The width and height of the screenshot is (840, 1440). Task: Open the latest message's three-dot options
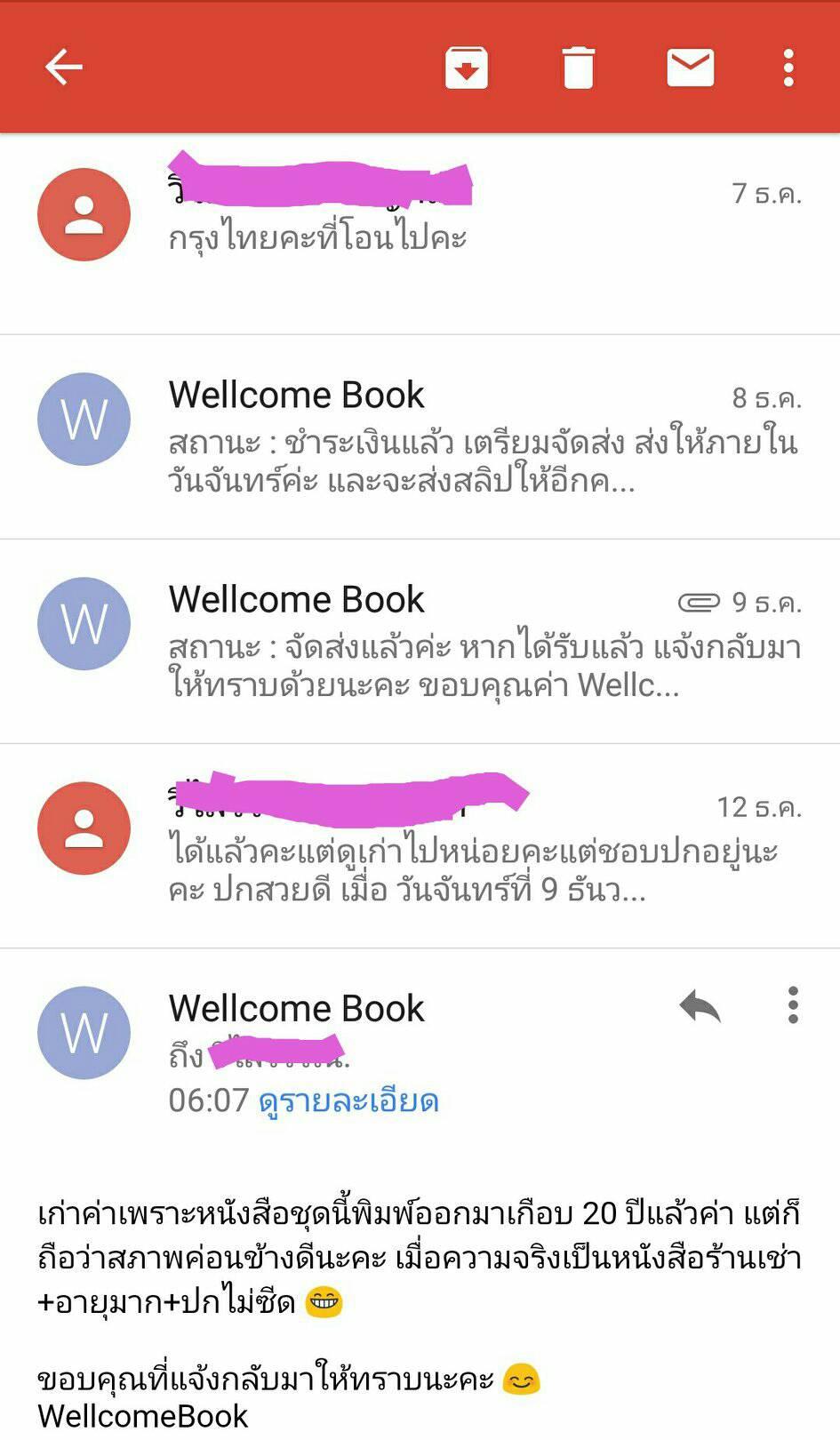tap(793, 1005)
